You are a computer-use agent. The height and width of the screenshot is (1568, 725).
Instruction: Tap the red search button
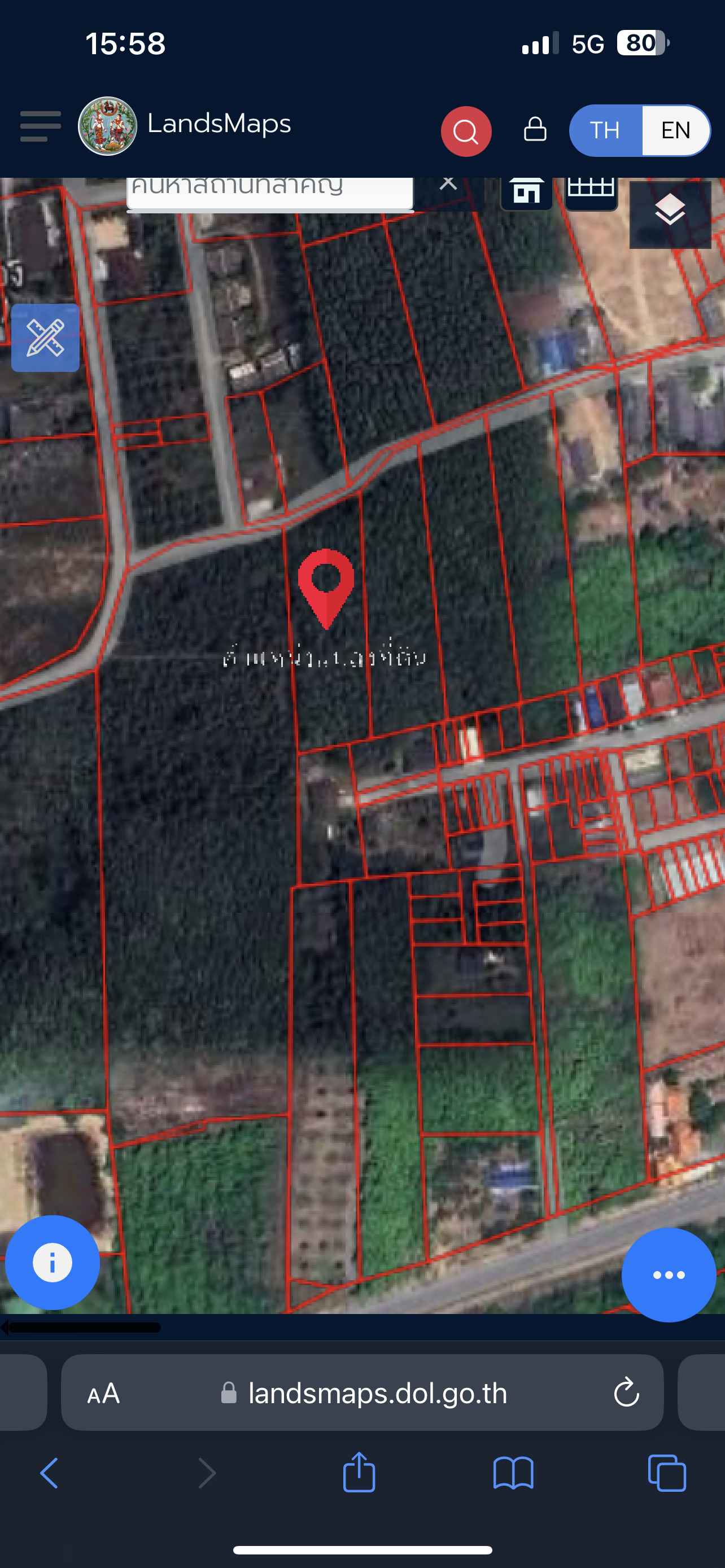click(466, 132)
